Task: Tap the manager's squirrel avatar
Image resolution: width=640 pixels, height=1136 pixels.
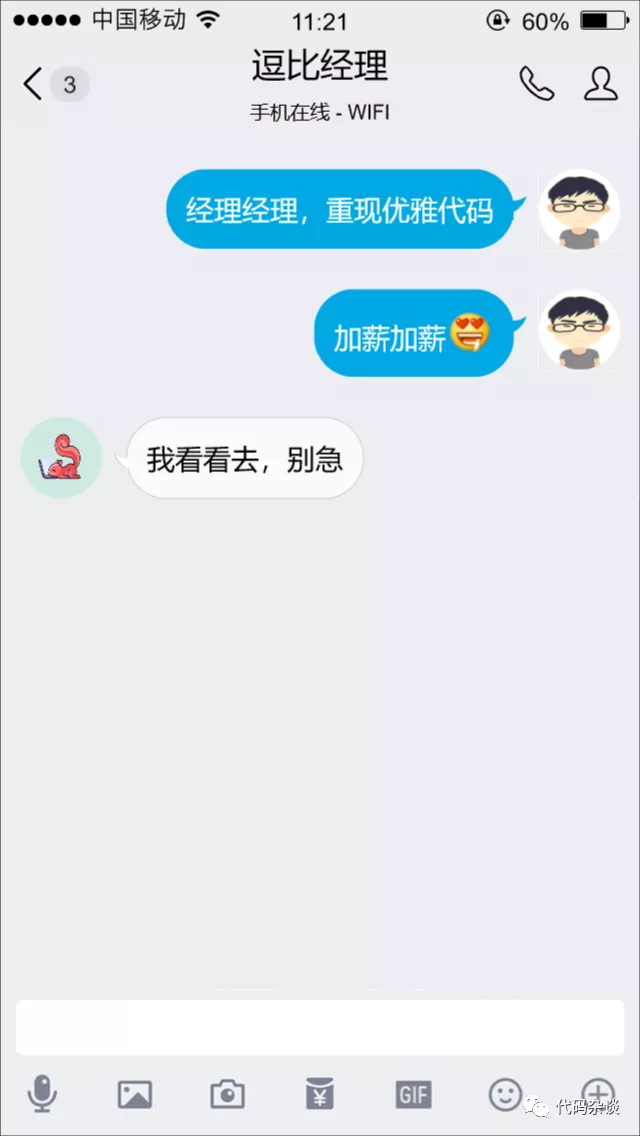Action: (61, 459)
